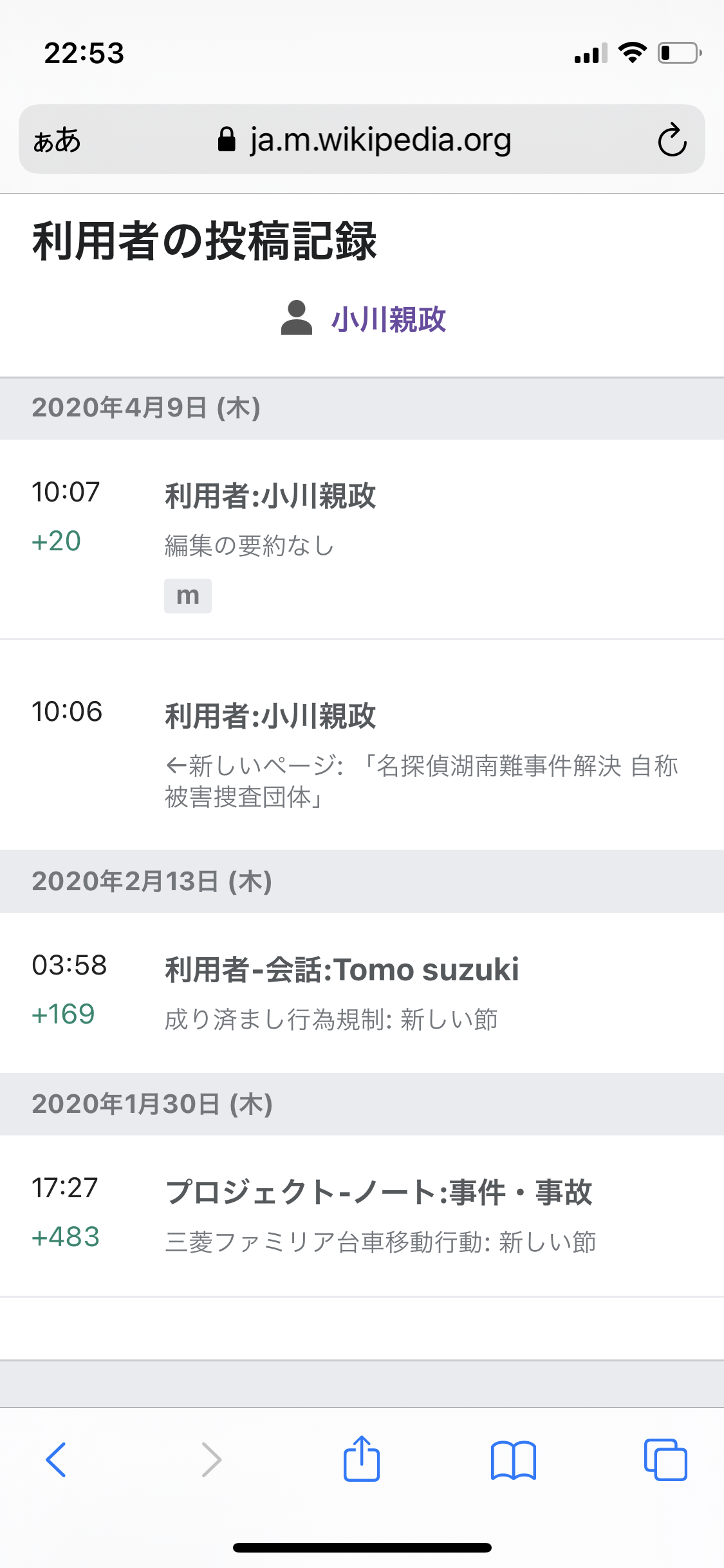Open the プロジェクト-ノート:事件・事故 edit entry
This screenshot has width=724, height=1568.
coord(378,1192)
